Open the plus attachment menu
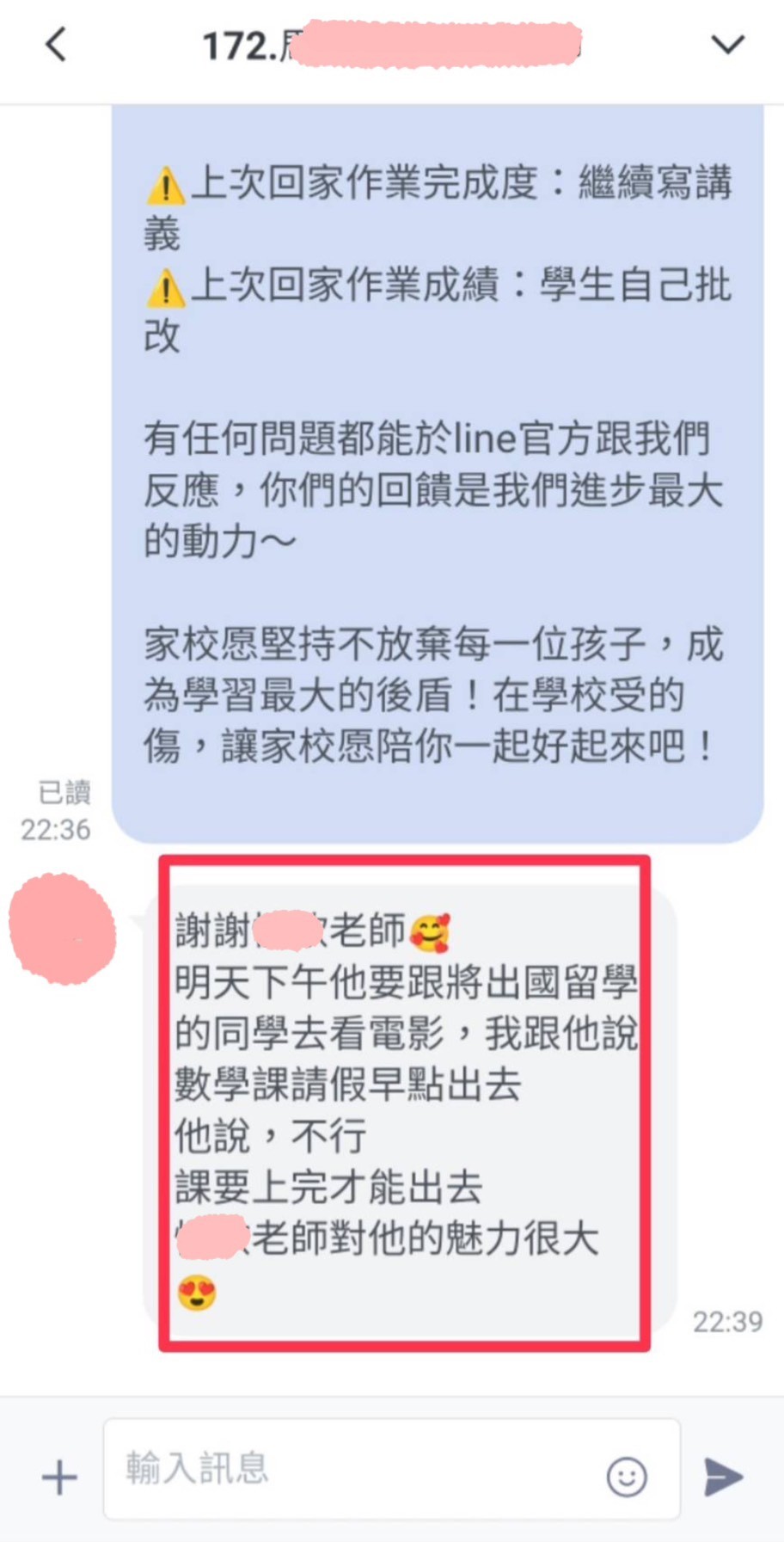Viewport: 784px width, 1542px height. pos(59,1477)
